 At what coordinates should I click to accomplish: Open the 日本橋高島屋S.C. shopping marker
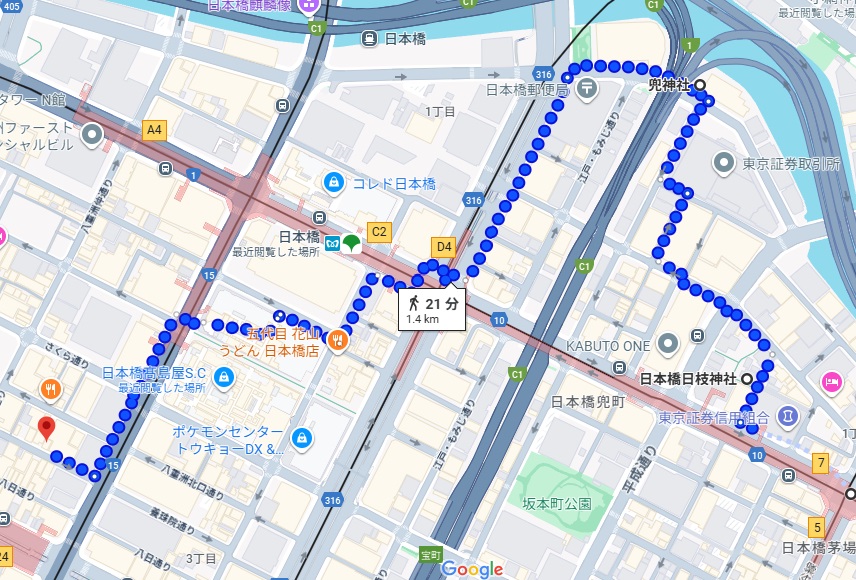click(223, 376)
